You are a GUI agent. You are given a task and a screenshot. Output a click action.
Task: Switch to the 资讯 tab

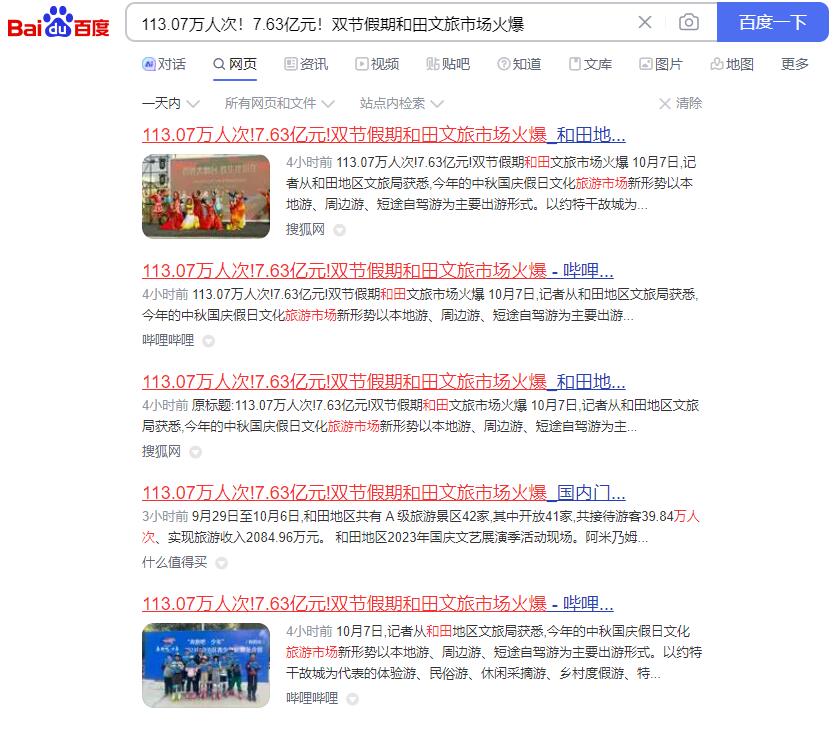306,64
